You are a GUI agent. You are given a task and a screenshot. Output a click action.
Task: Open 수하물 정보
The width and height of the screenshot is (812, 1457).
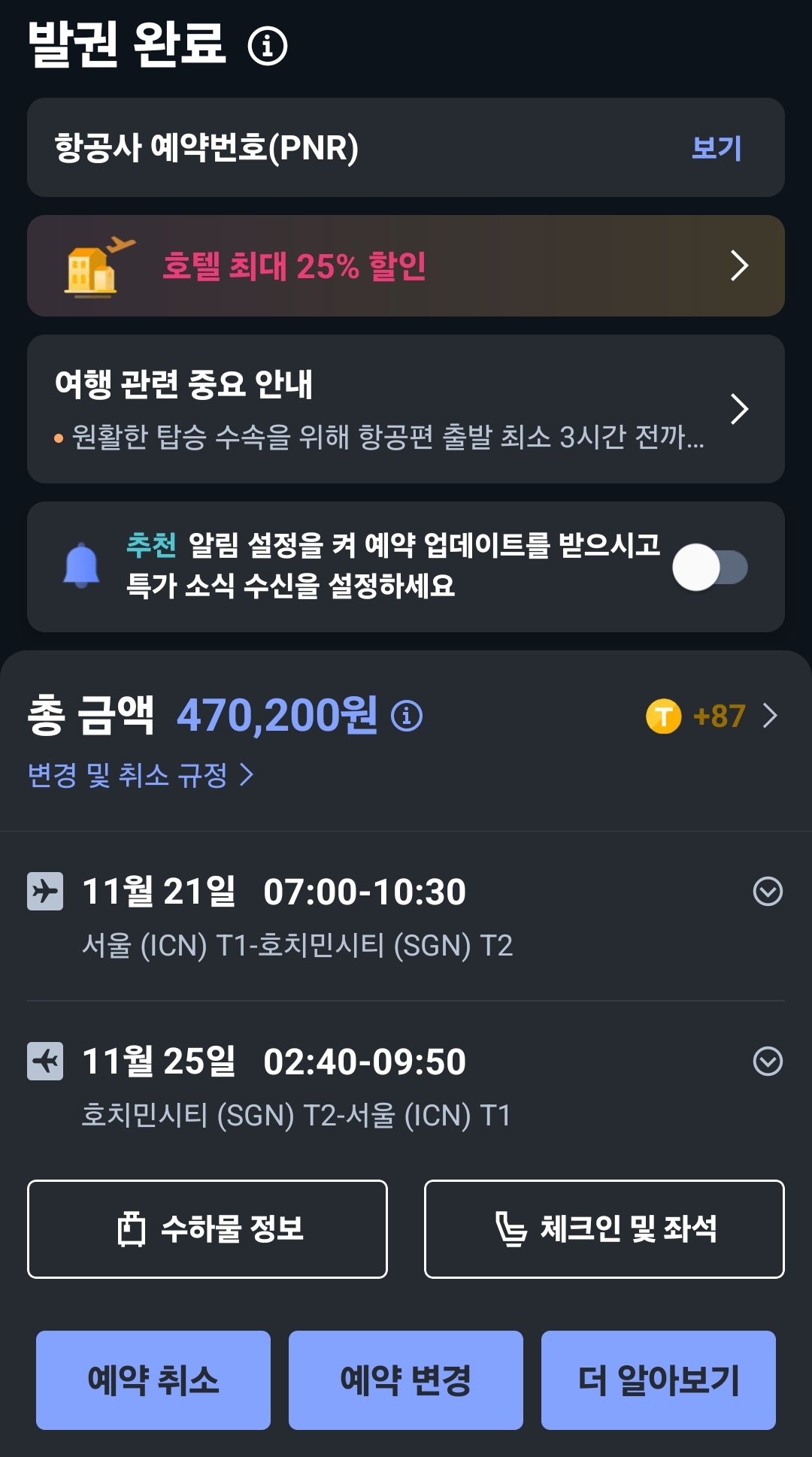coord(208,1229)
